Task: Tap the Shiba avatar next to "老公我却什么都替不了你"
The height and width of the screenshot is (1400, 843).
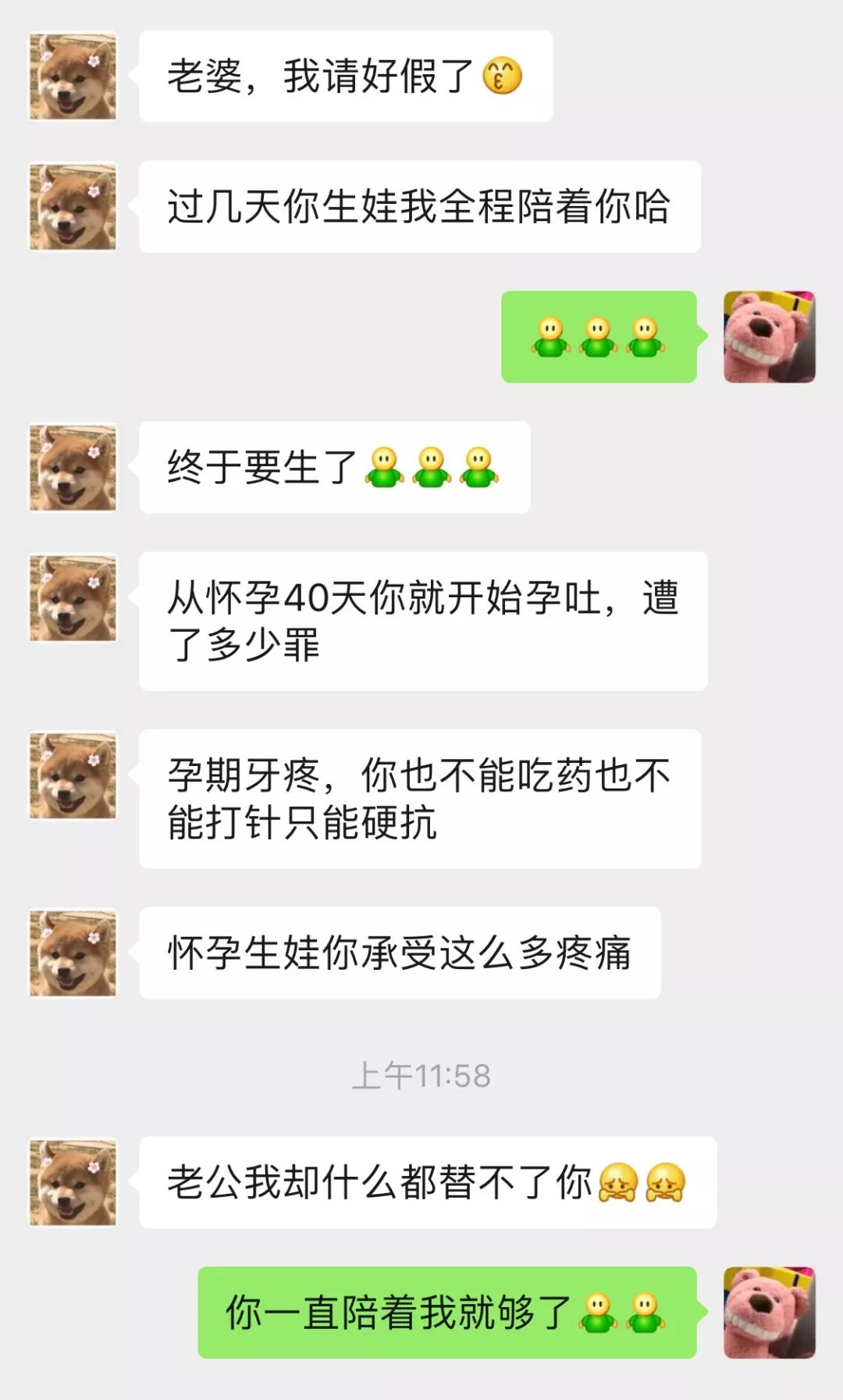Action: [73, 1182]
